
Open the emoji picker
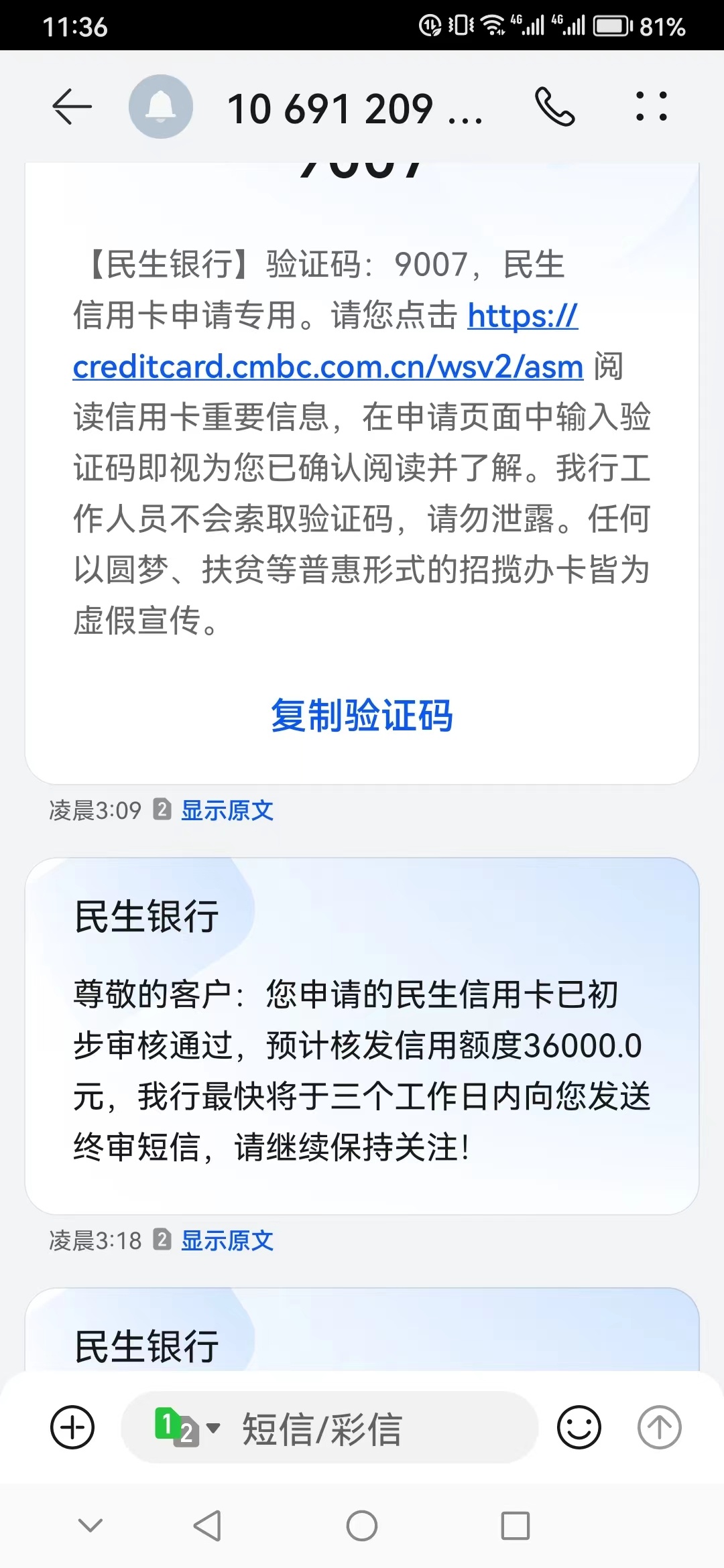(x=579, y=1427)
